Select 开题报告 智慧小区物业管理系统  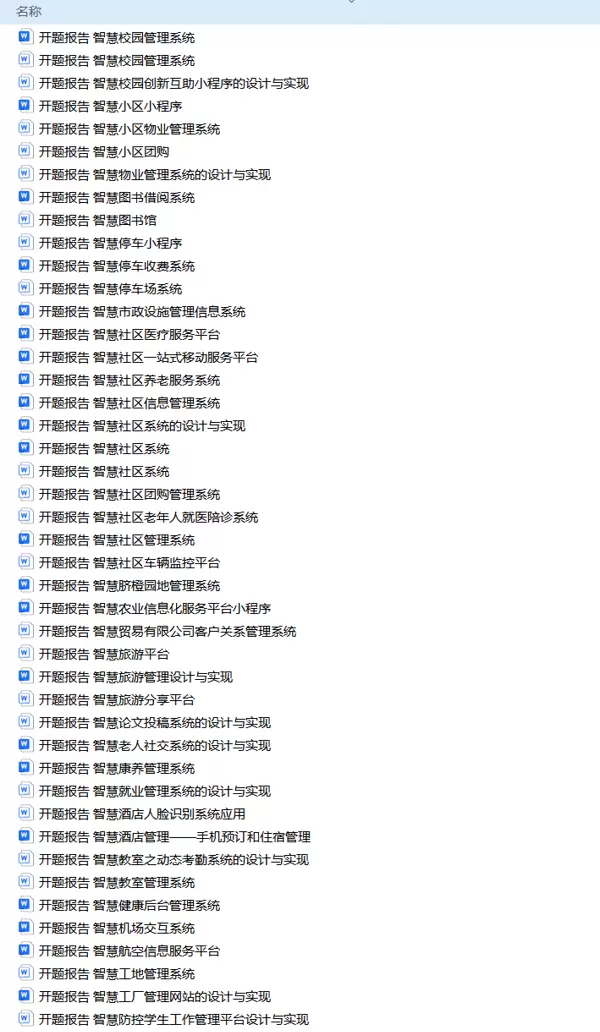tap(129, 129)
